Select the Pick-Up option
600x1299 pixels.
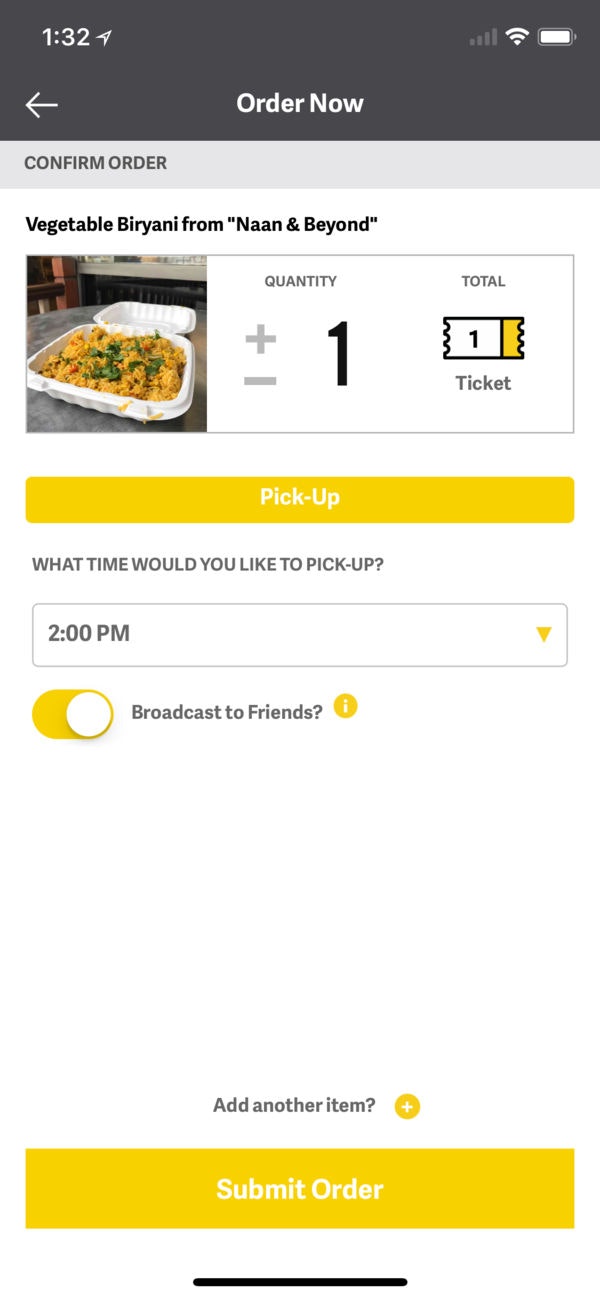(300, 499)
